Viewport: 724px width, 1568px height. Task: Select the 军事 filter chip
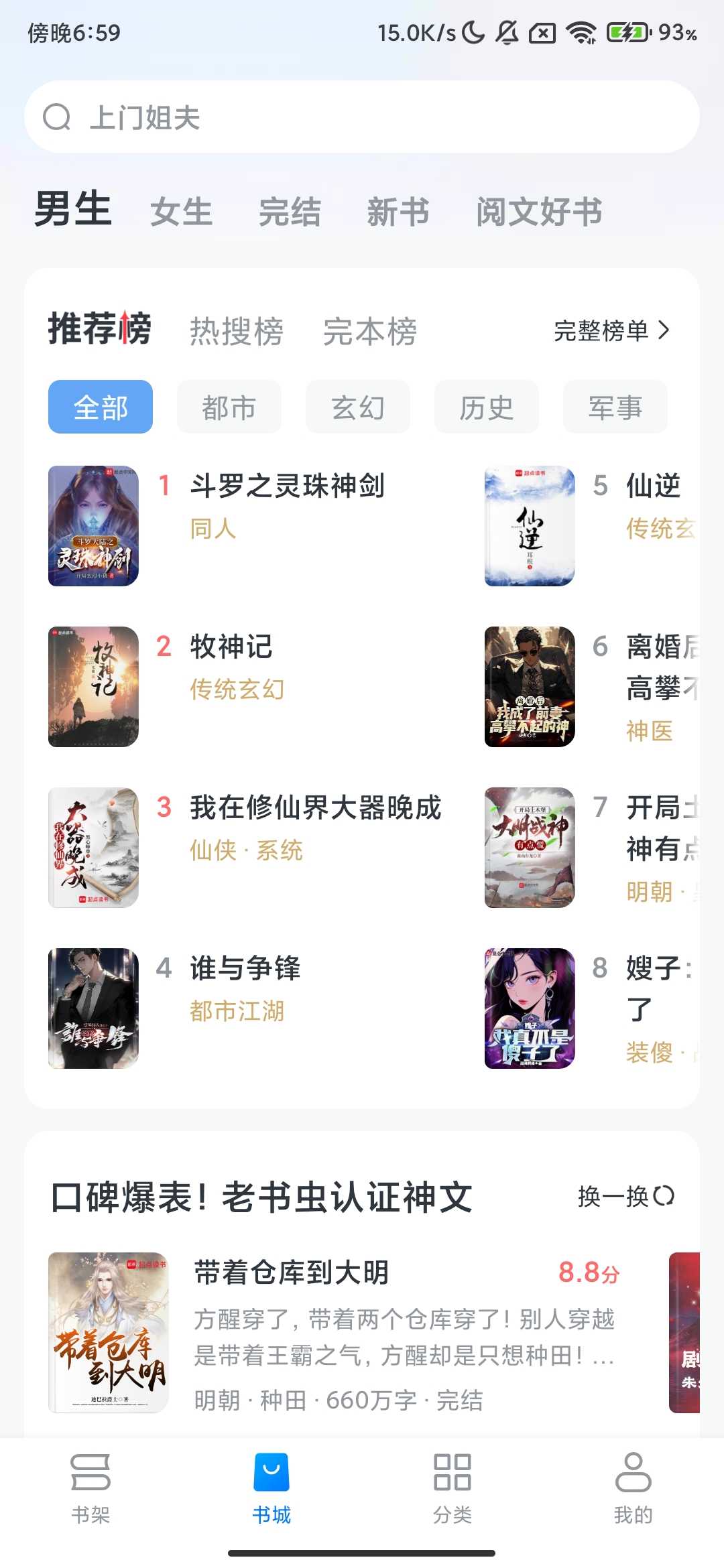pos(615,407)
